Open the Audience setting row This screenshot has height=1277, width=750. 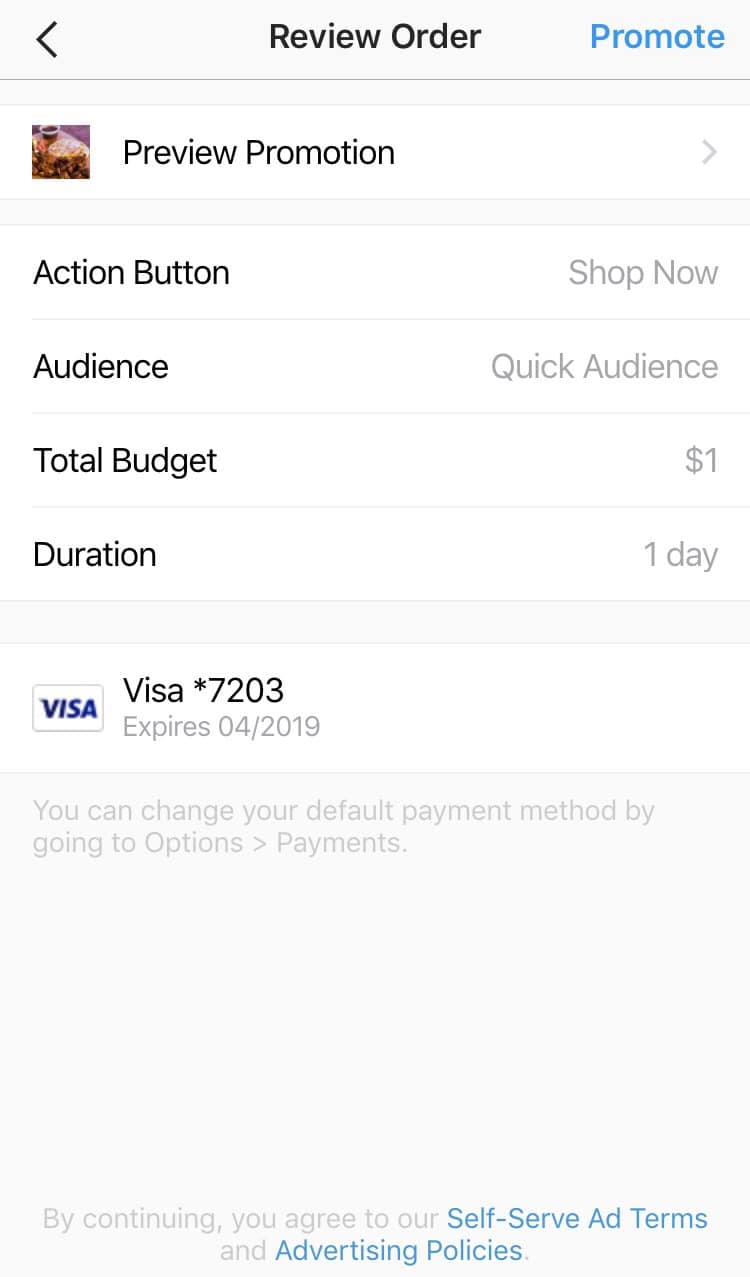pos(375,366)
